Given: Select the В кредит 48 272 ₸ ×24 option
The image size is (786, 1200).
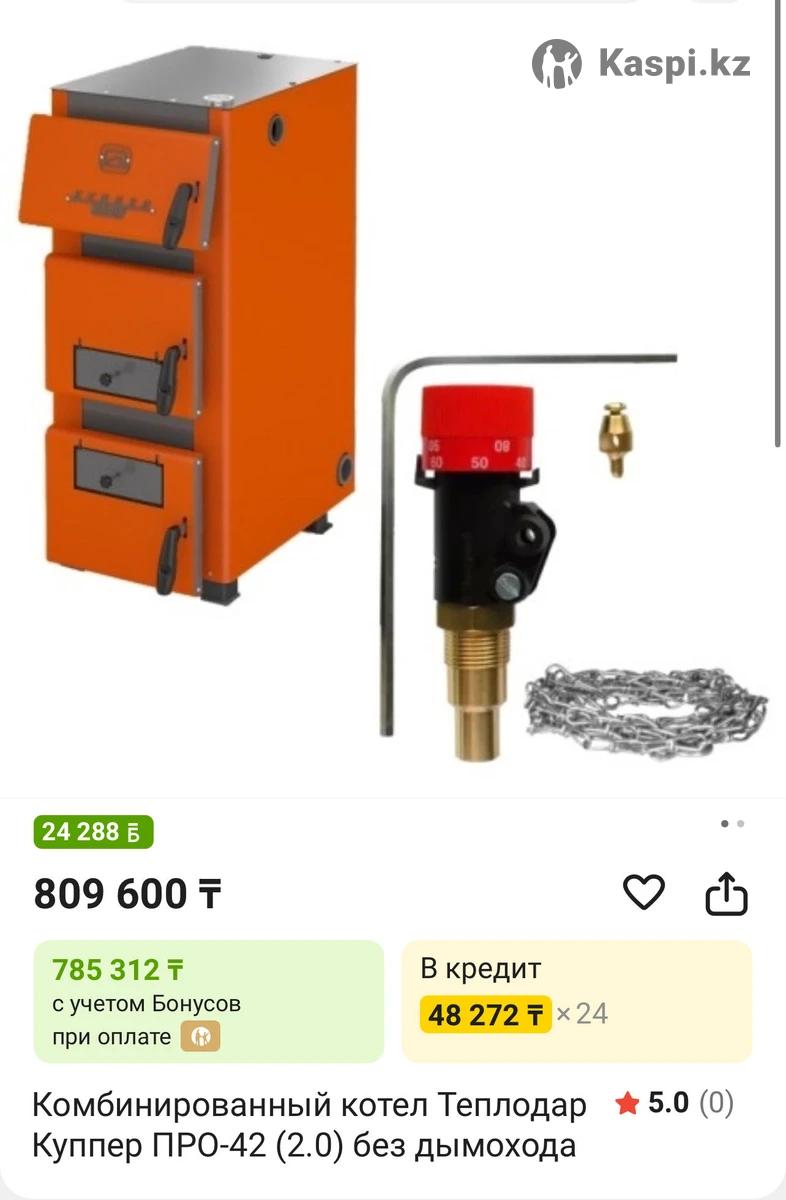Looking at the screenshot, I should point(576,1001).
